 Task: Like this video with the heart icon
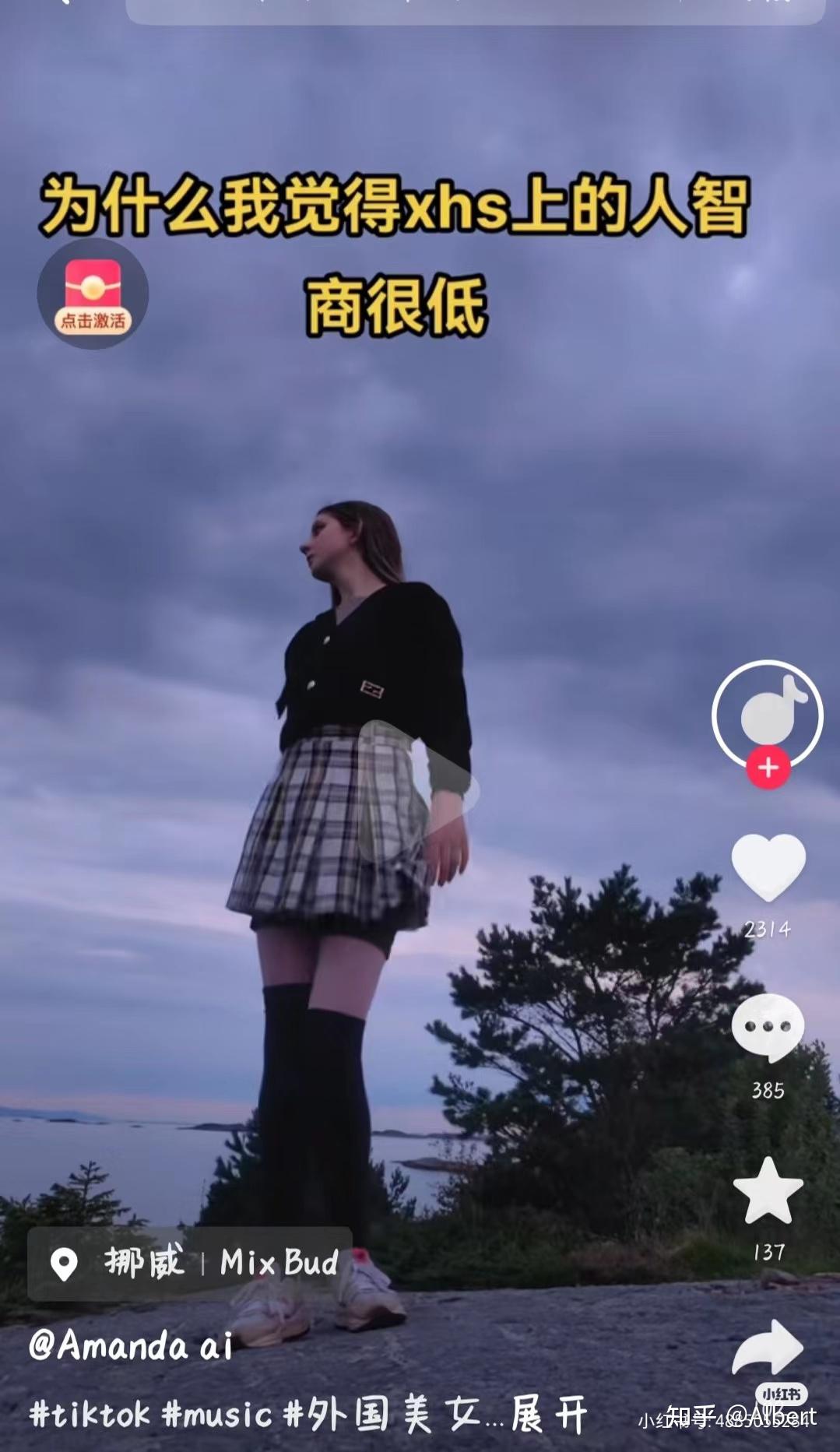(768, 867)
